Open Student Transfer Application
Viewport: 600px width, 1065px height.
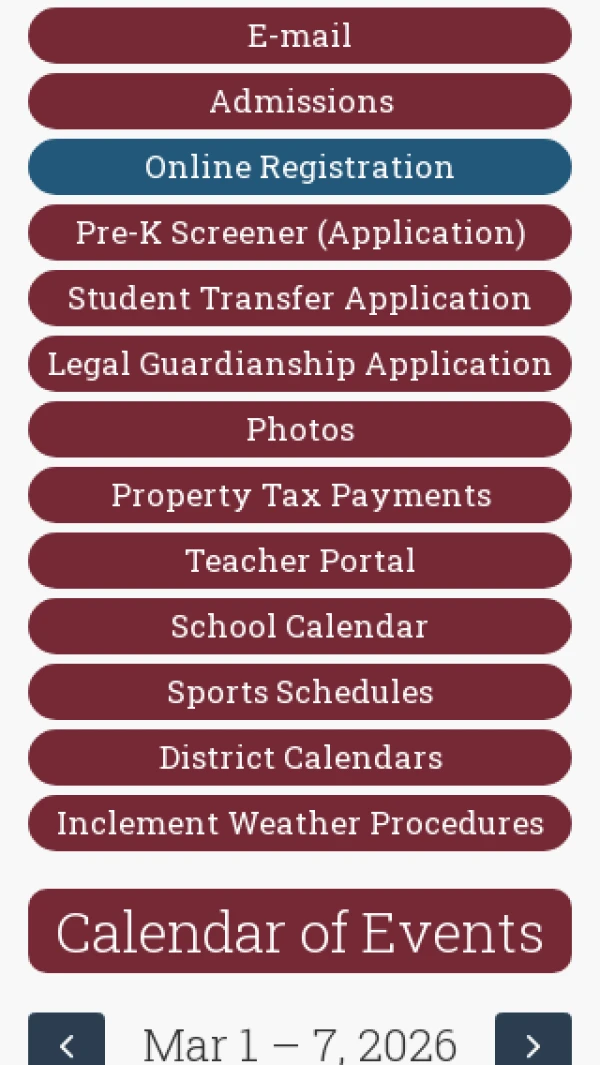[300, 298]
